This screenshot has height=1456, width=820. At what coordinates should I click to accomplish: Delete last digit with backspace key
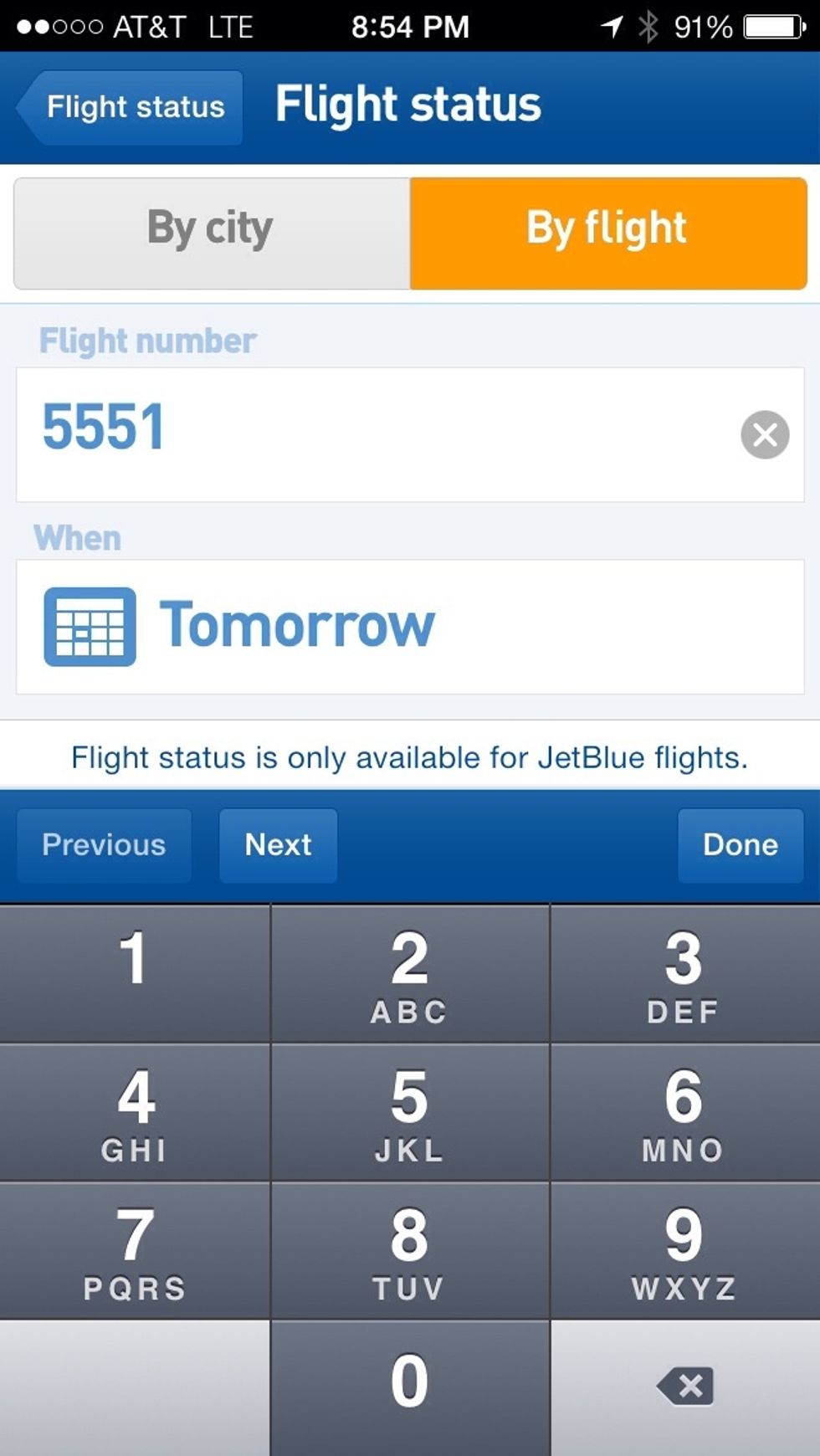click(x=684, y=1385)
